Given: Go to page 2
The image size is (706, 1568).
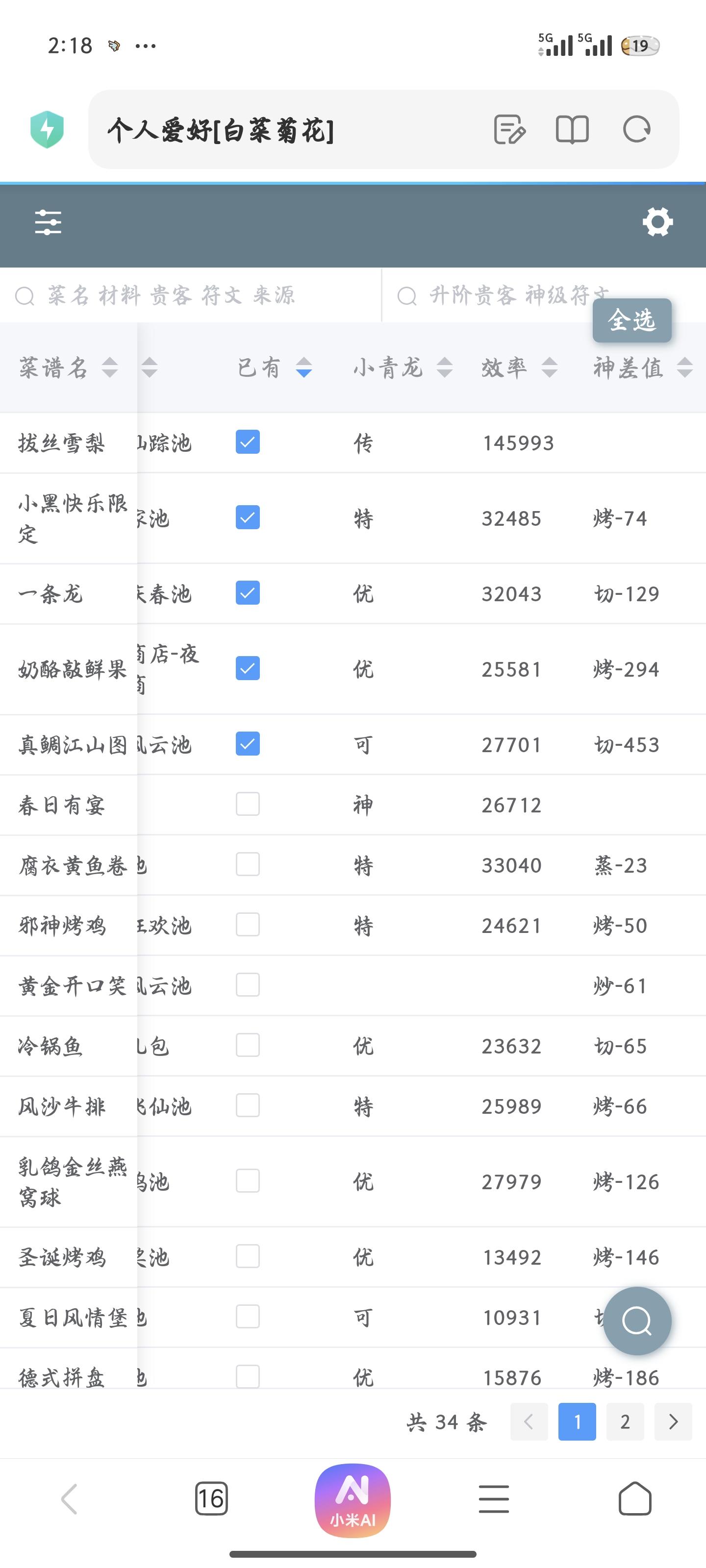Looking at the screenshot, I should [625, 1422].
